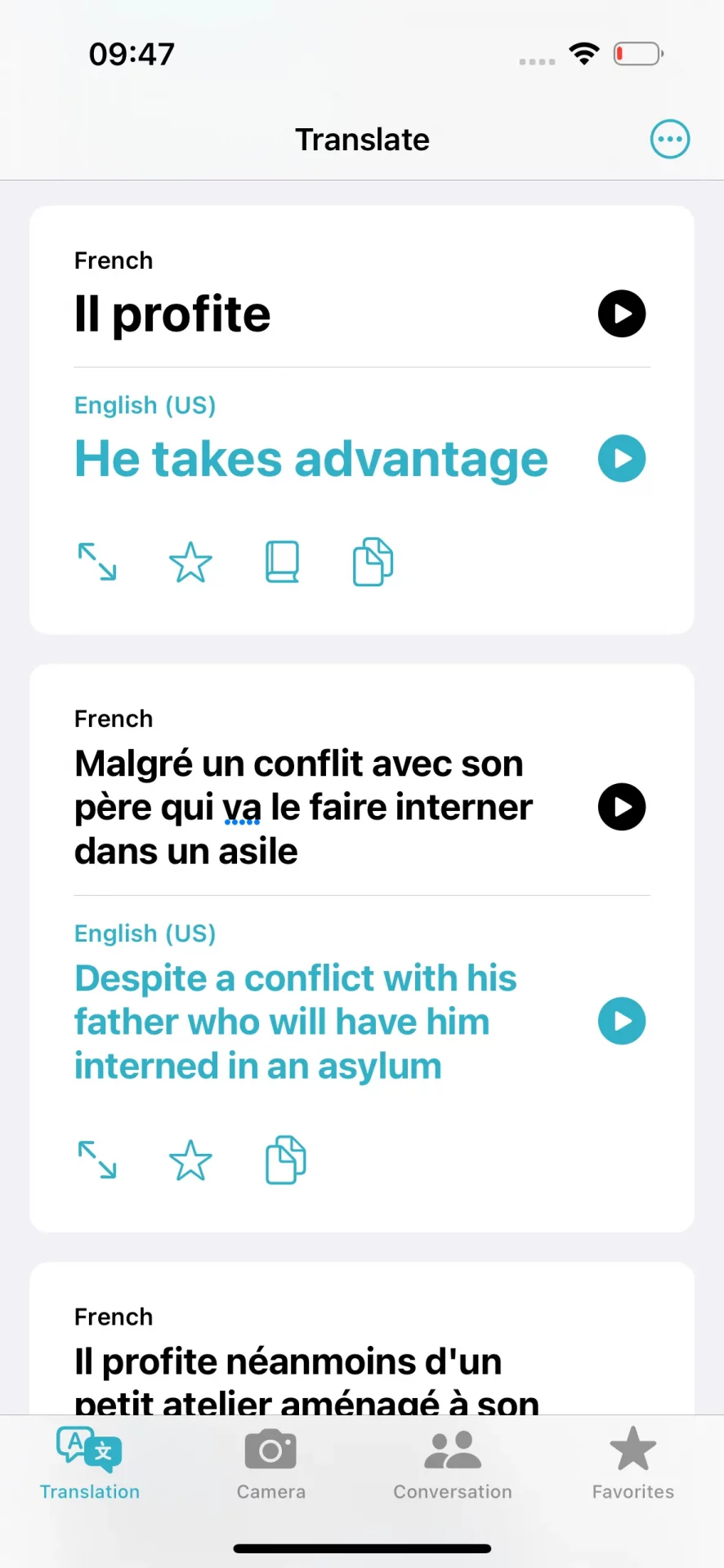Select the Translation tab

90,1463
